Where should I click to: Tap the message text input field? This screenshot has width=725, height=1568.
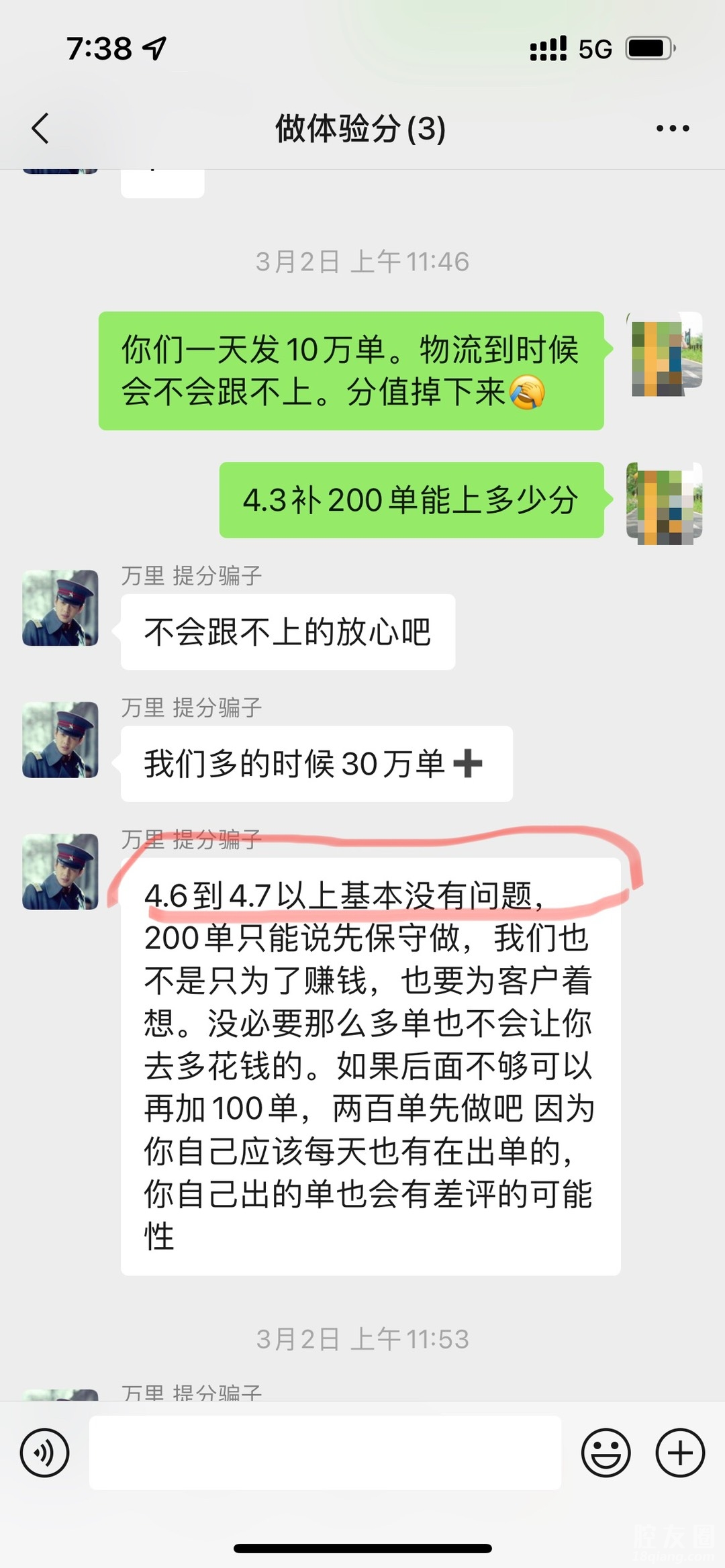325,1453
